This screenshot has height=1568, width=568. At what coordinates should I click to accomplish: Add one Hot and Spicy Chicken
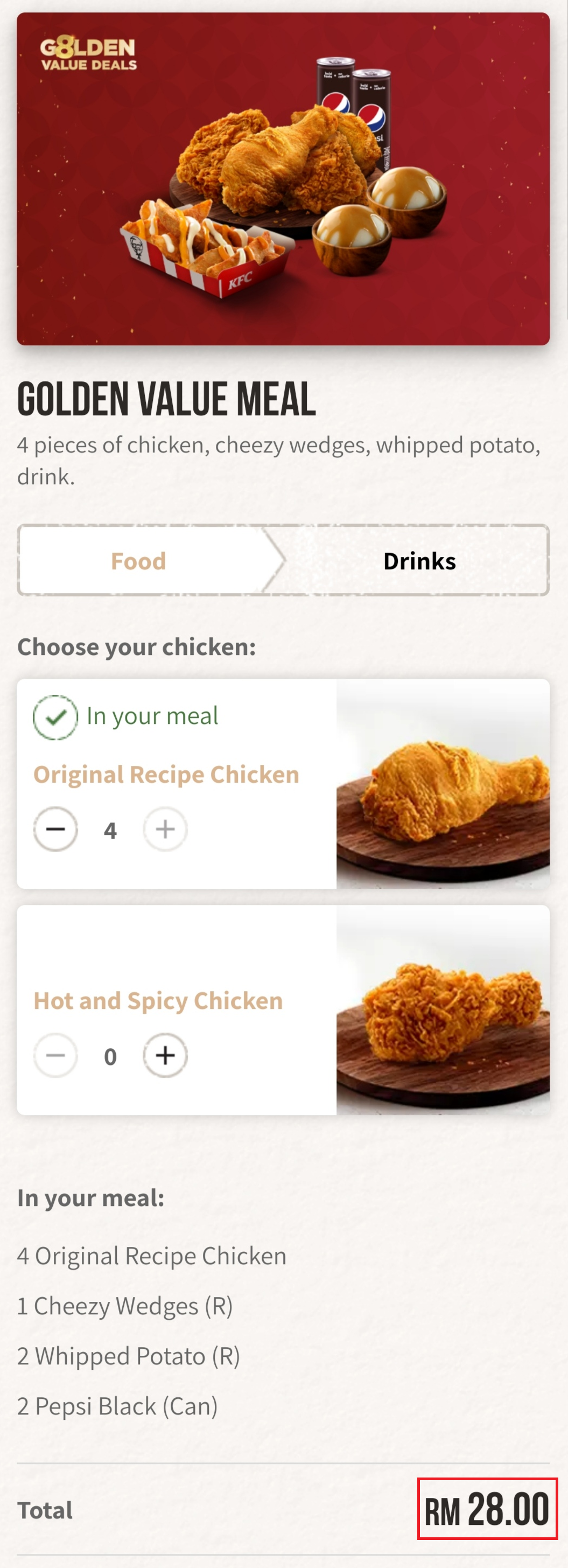pyautogui.click(x=165, y=1056)
